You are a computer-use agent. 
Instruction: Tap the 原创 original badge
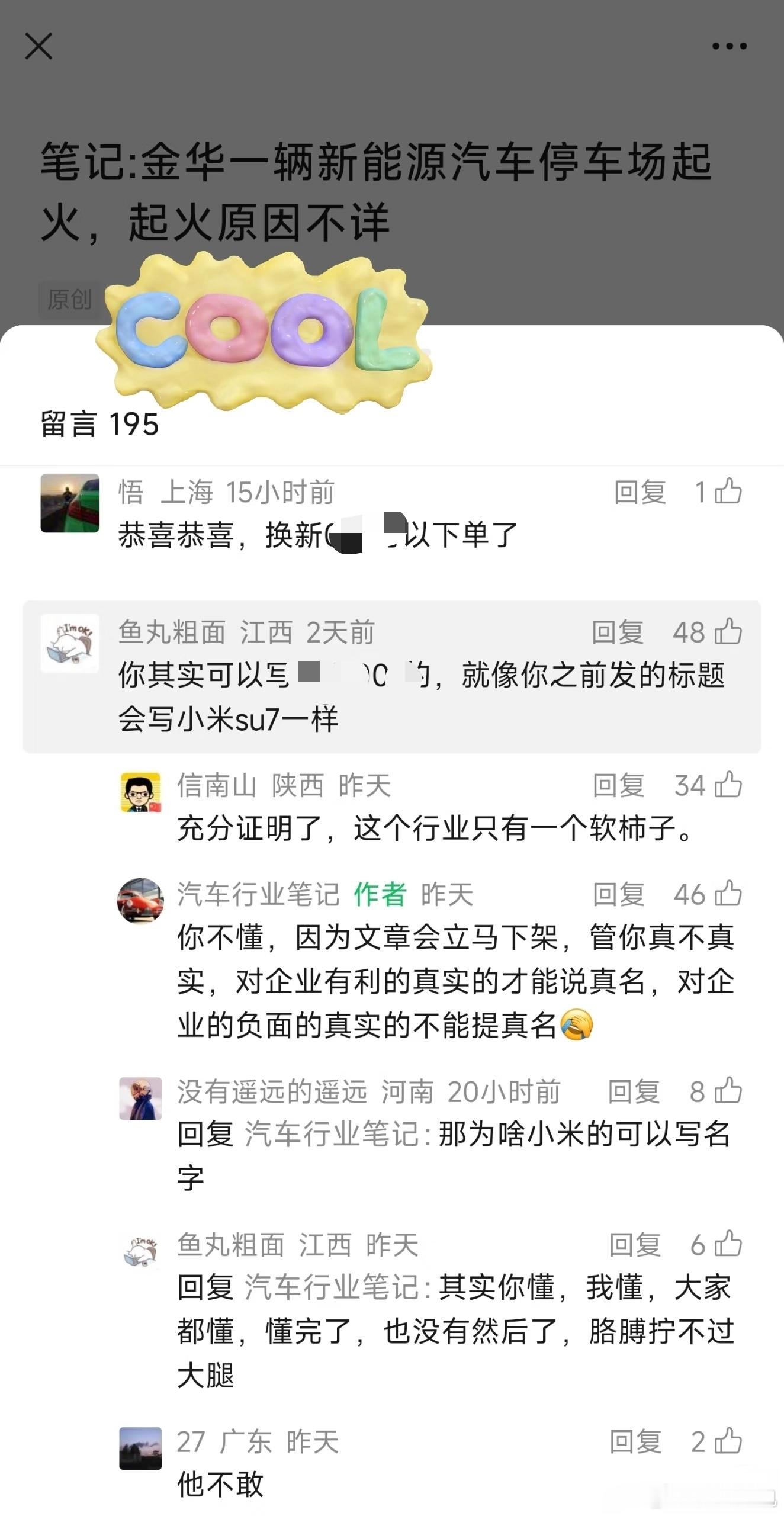point(69,300)
